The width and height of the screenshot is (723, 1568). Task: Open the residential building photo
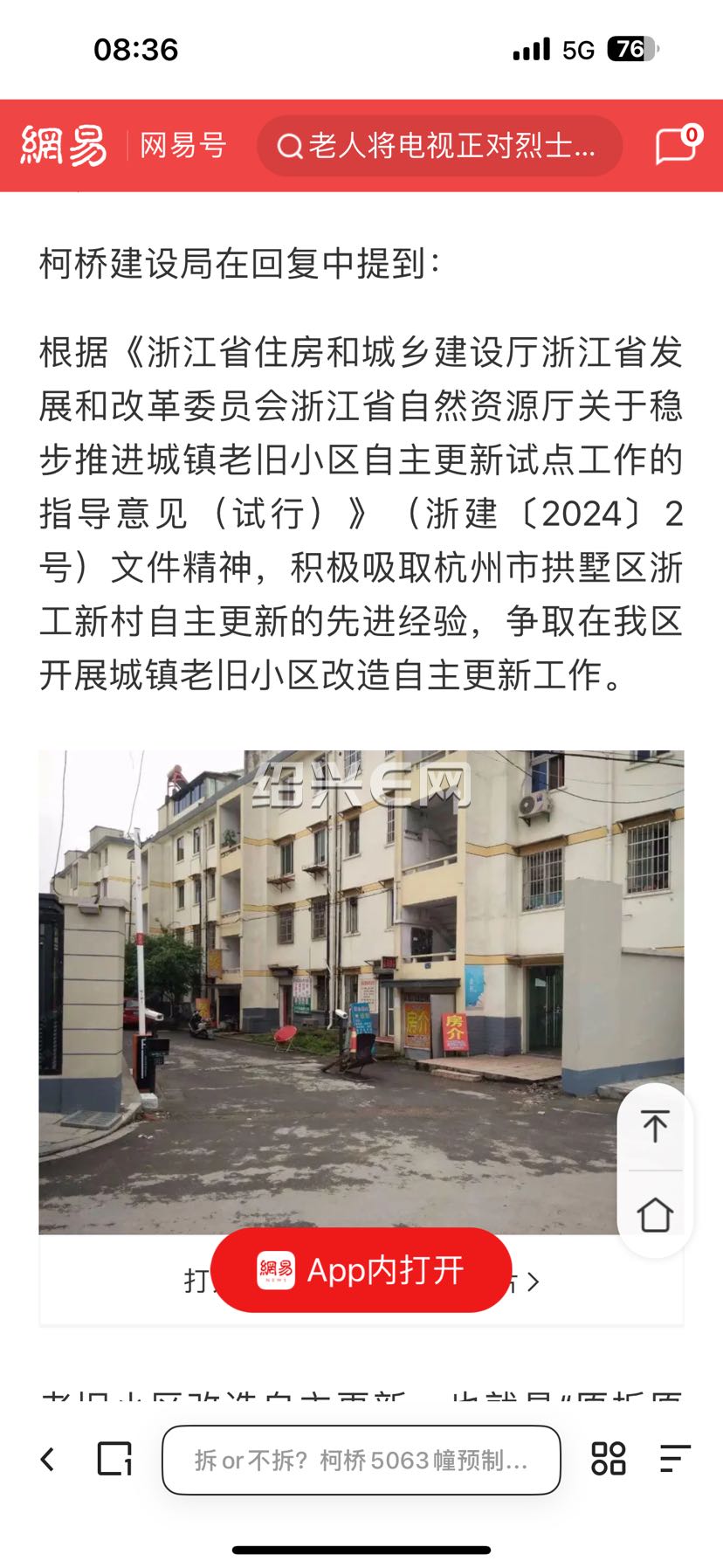(361, 991)
